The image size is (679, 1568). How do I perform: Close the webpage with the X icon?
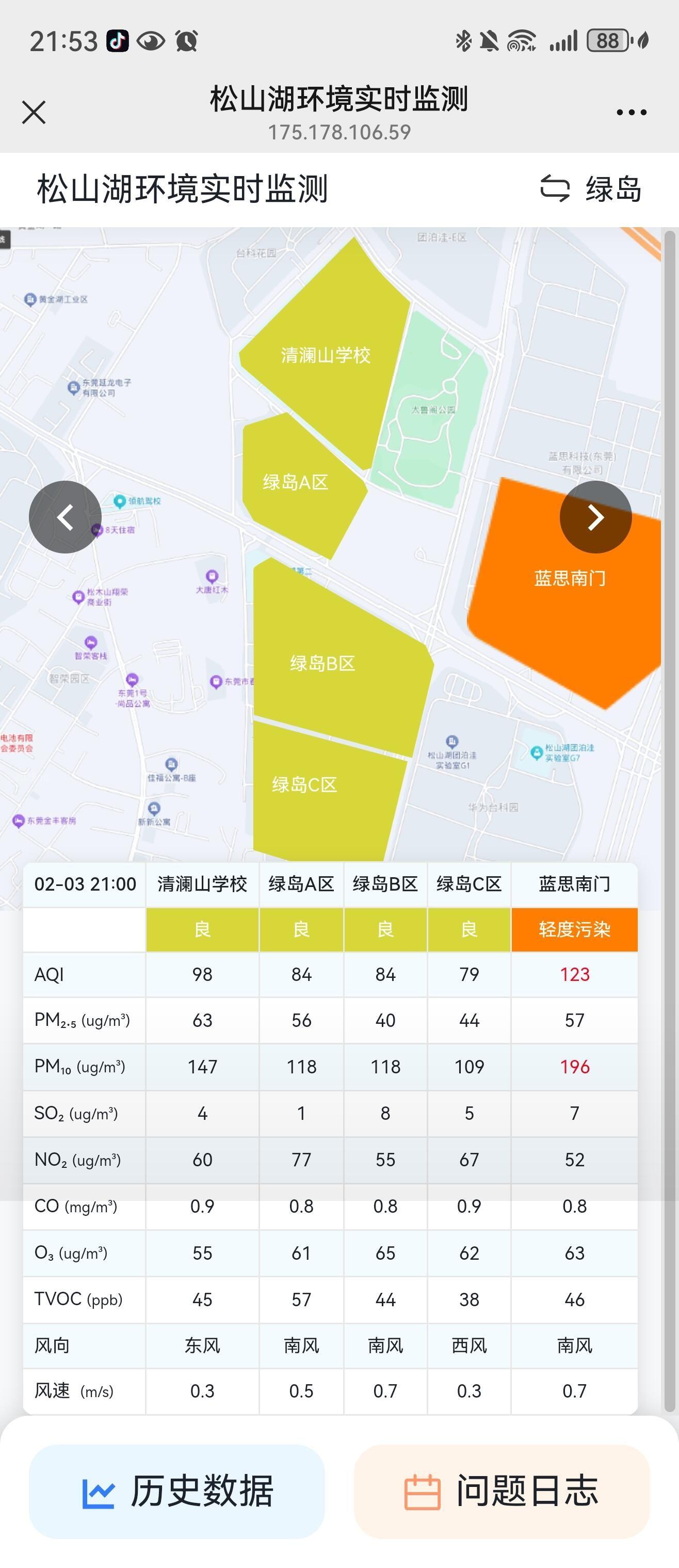tap(34, 113)
